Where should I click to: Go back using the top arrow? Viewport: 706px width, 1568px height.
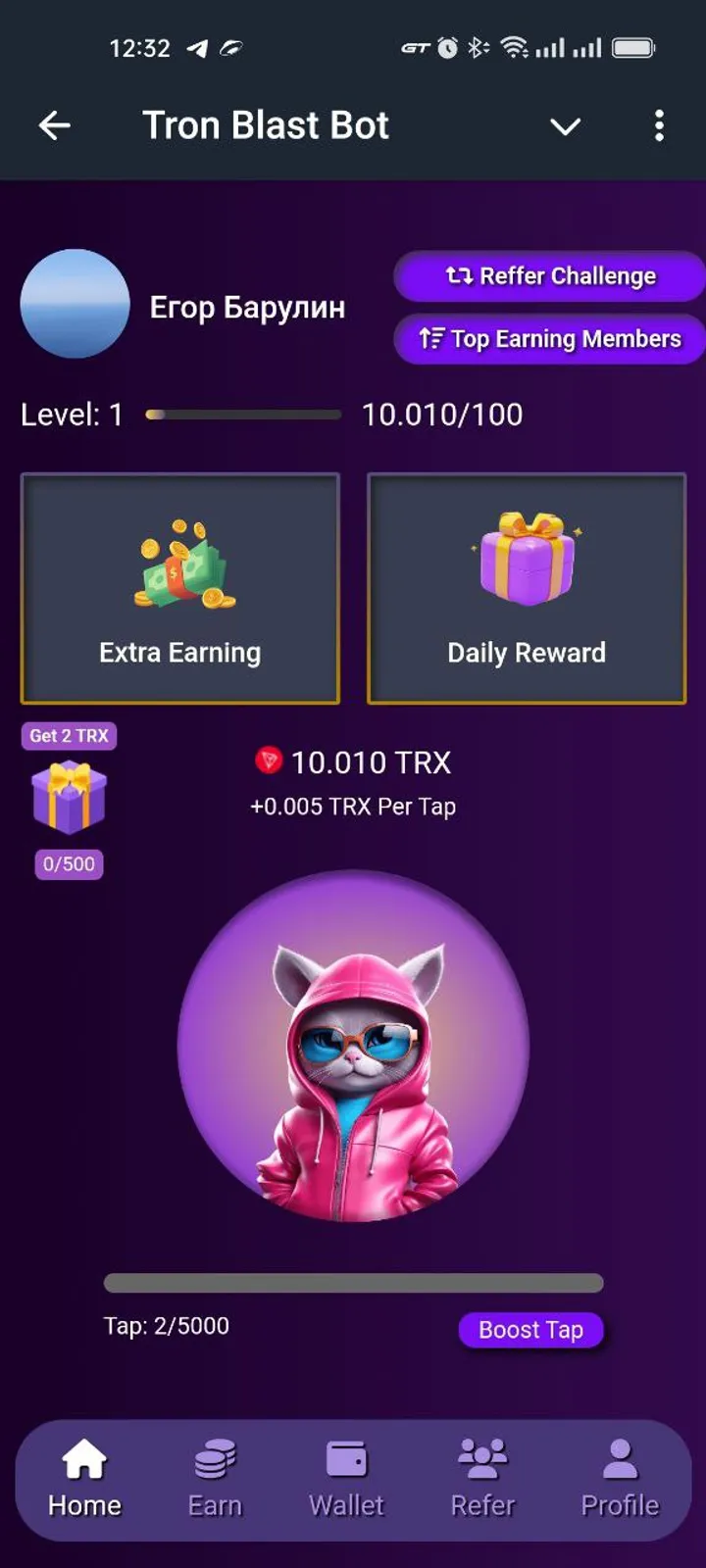(x=55, y=125)
